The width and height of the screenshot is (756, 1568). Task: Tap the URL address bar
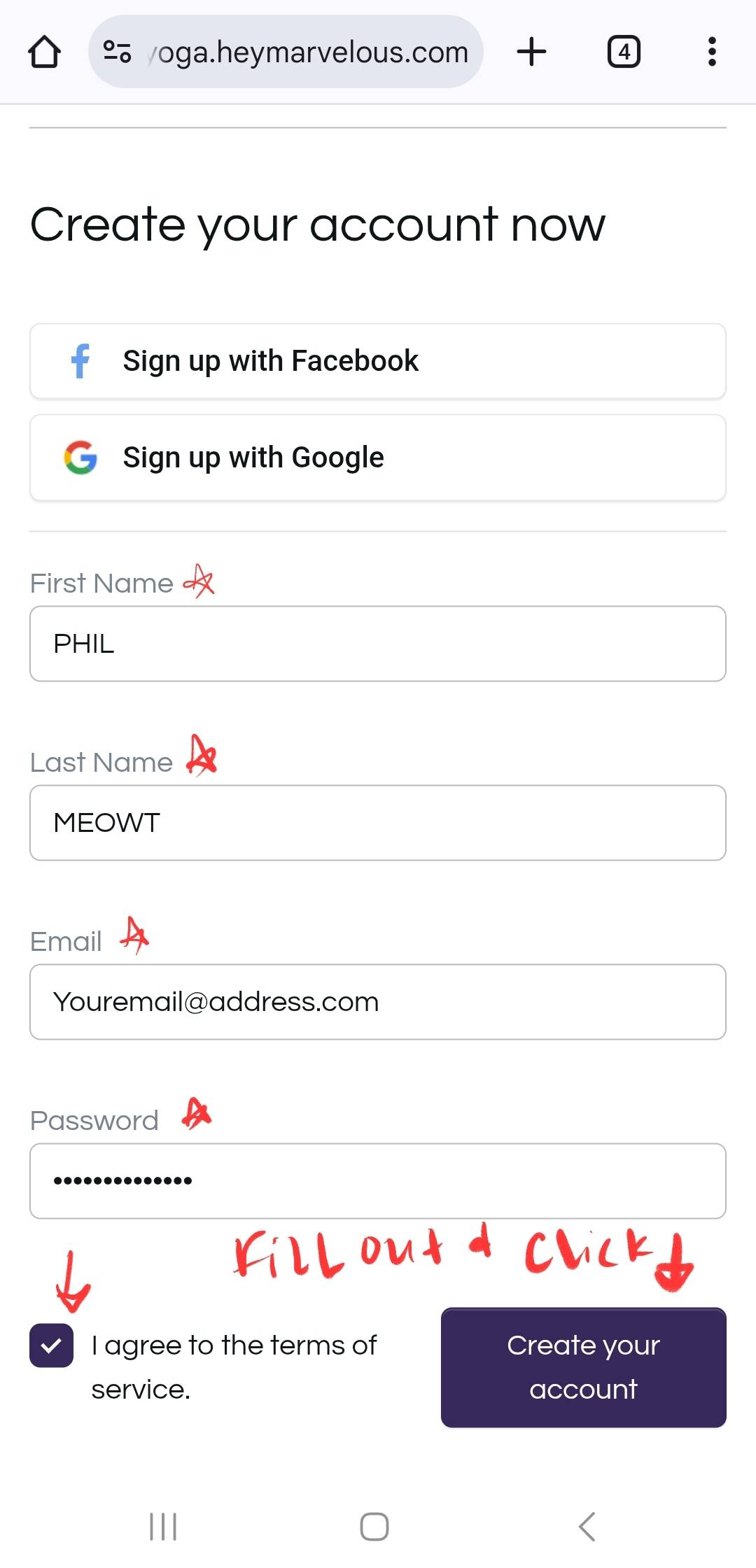click(286, 52)
